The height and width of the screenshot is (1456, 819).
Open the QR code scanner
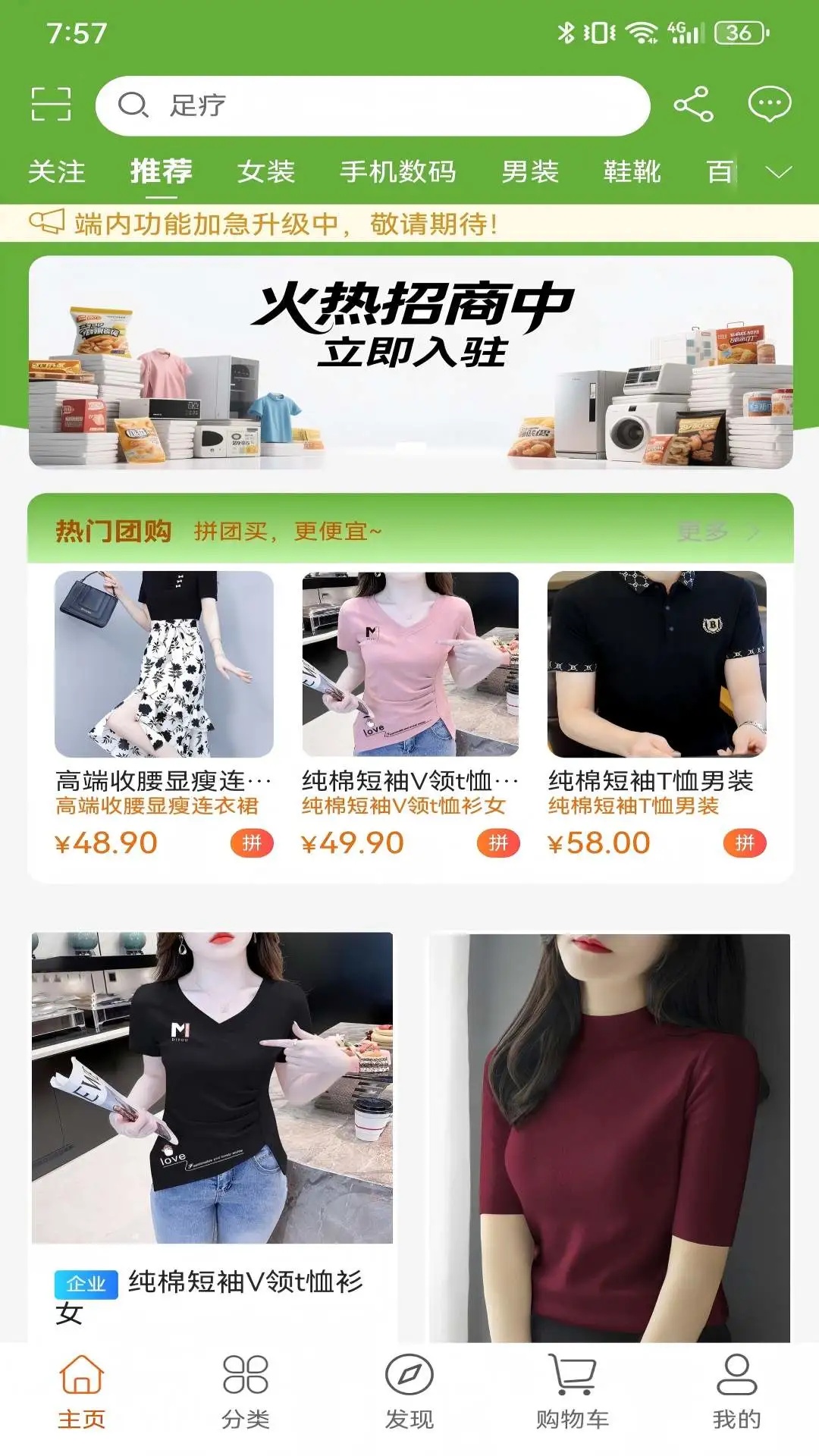[x=50, y=106]
